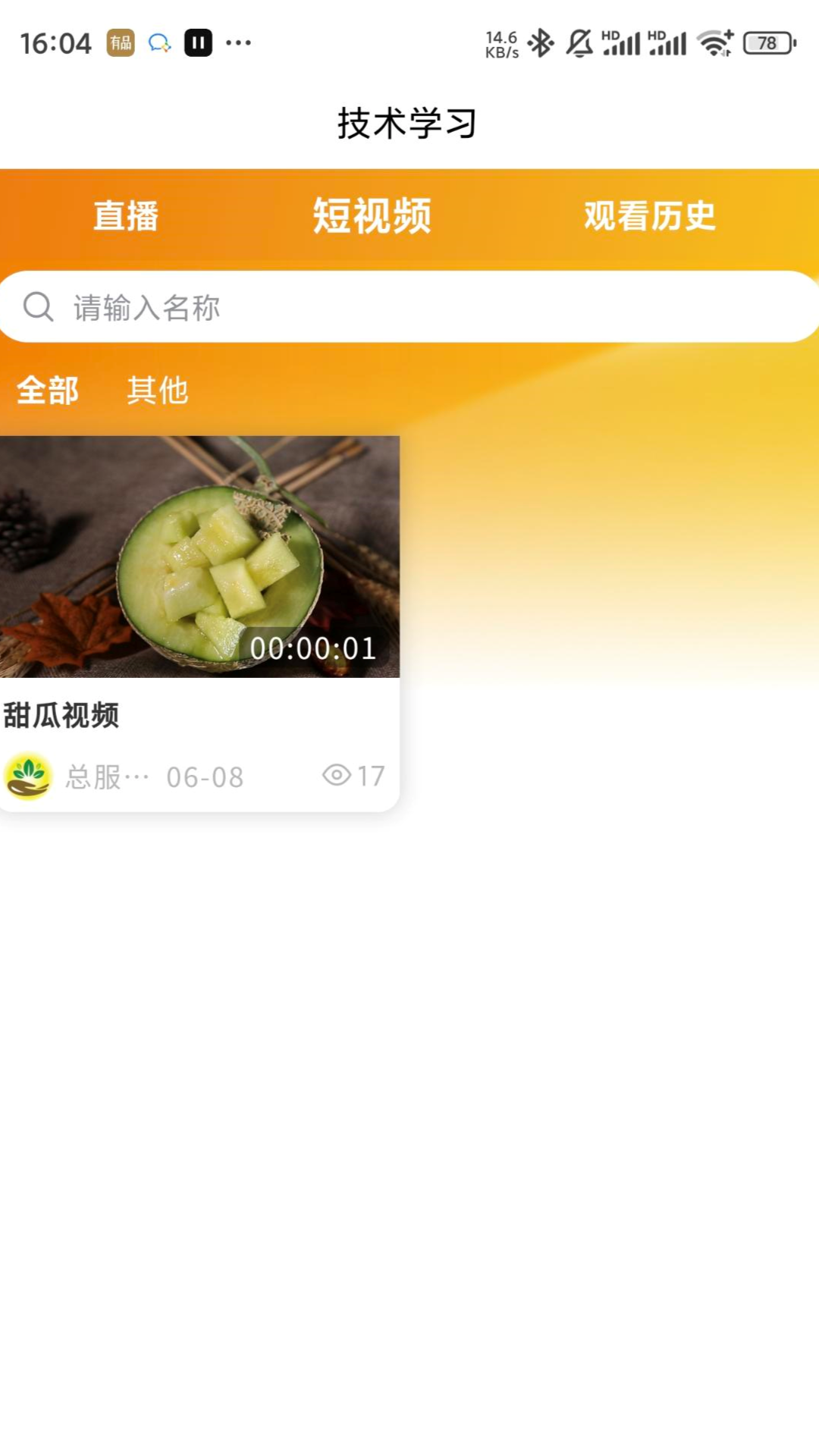
Task: Tap the ellipsis icon in status bar
Action: (x=237, y=43)
